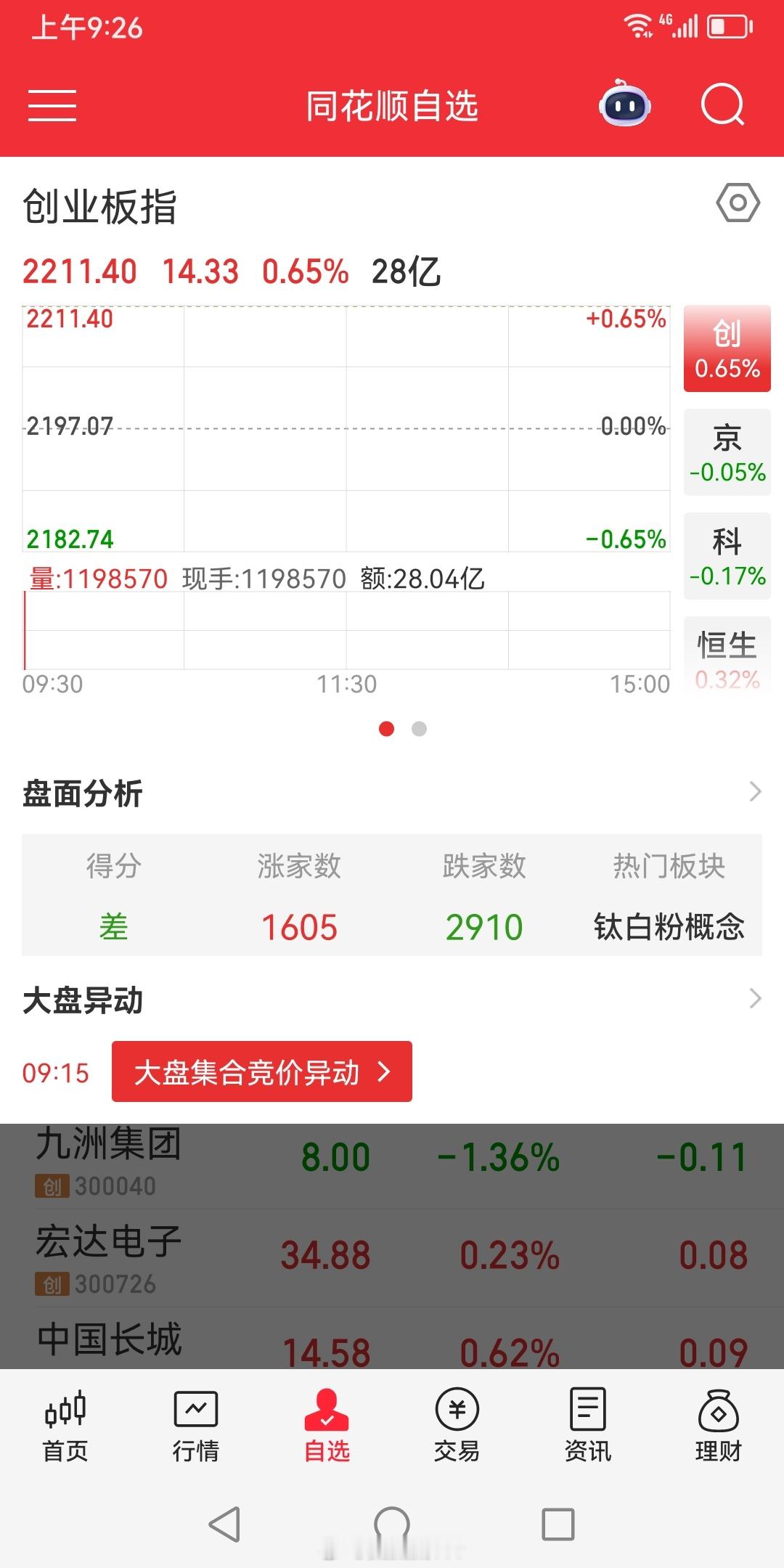Tap the search magnifier icon

tap(723, 105)
